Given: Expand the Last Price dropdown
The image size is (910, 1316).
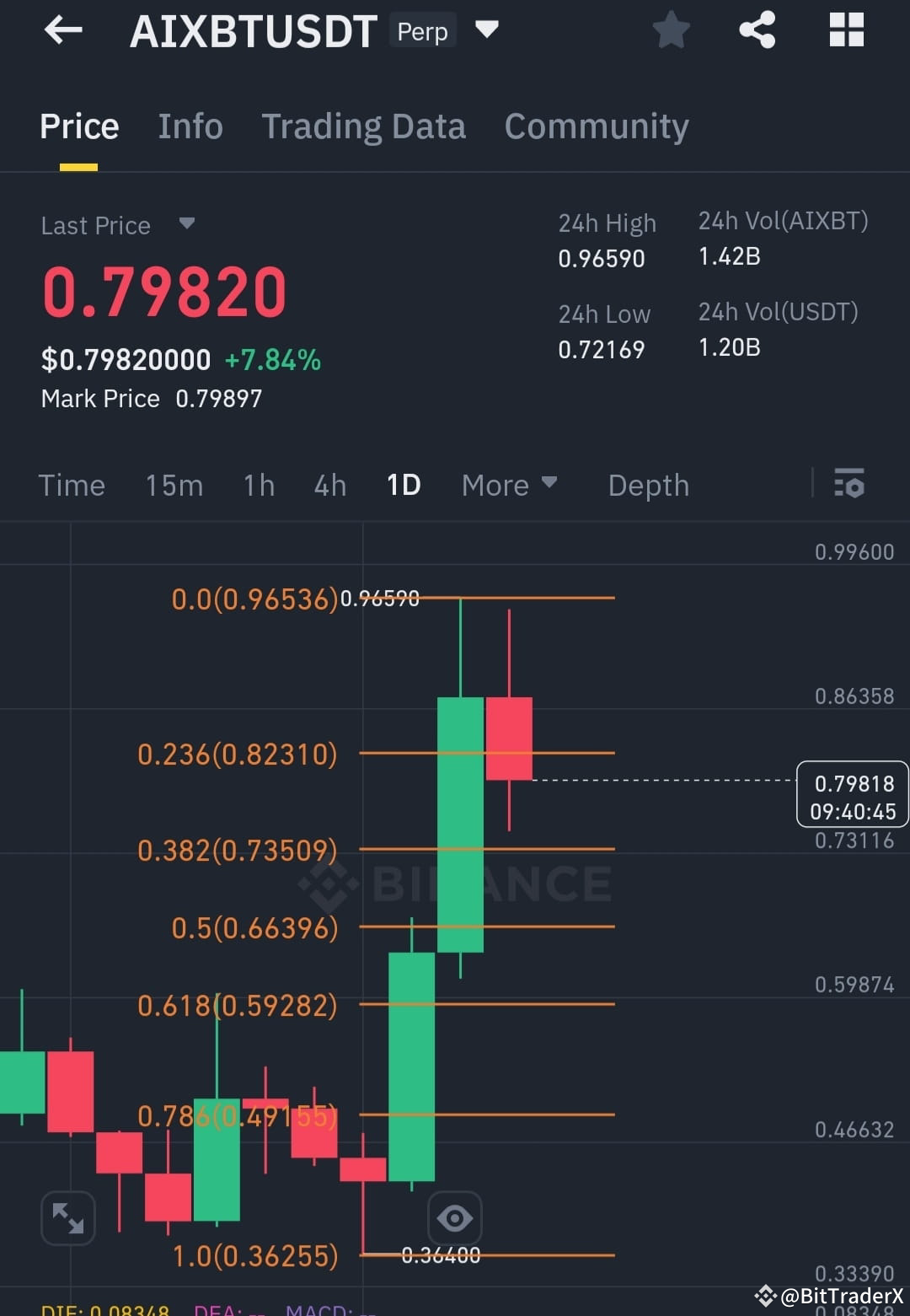Looking at the screenshot, I should 186,224.
